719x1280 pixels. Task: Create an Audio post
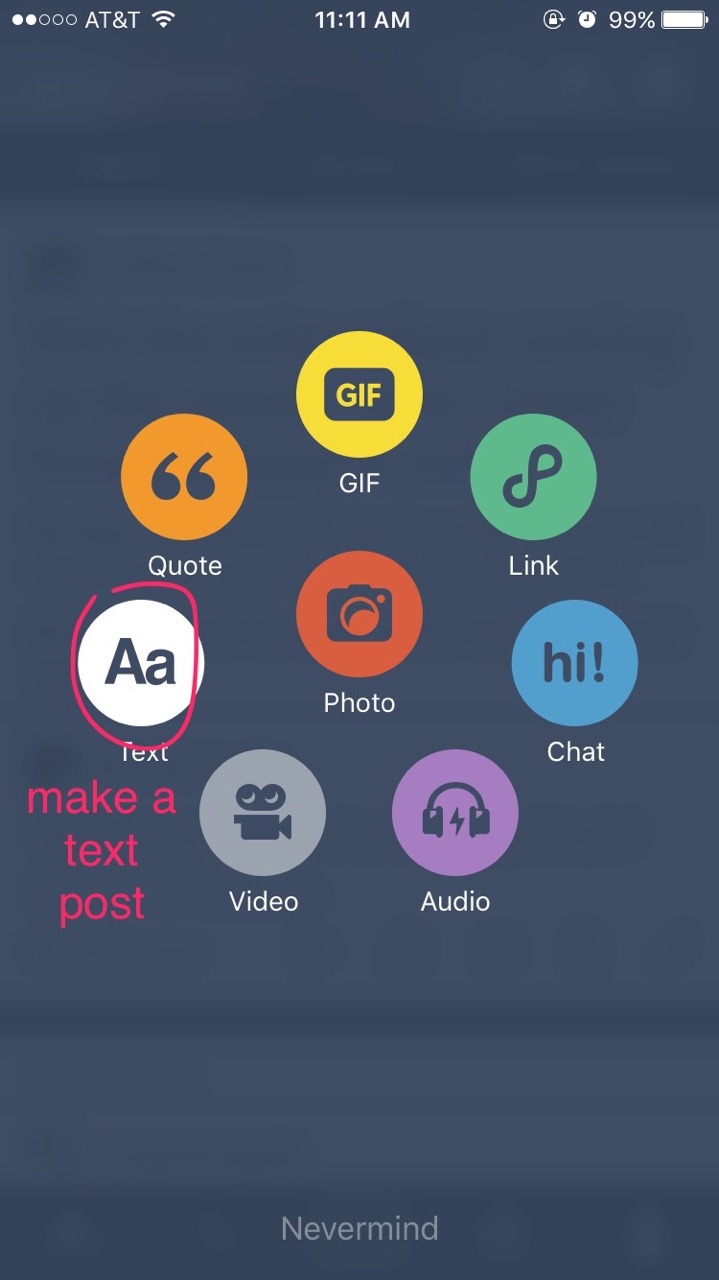(x=455, y=812)
